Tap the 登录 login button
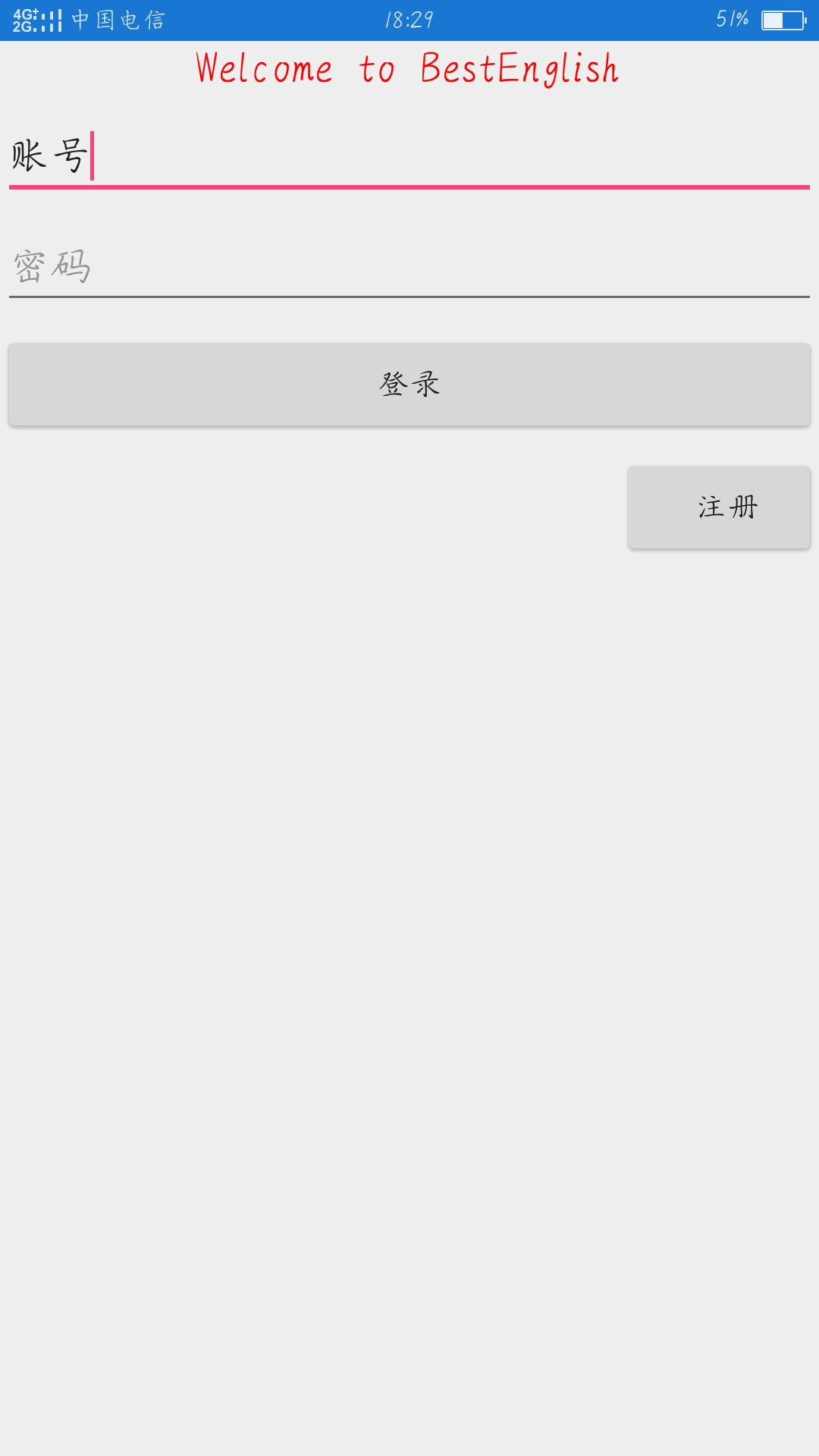 (x=409, y=384)
